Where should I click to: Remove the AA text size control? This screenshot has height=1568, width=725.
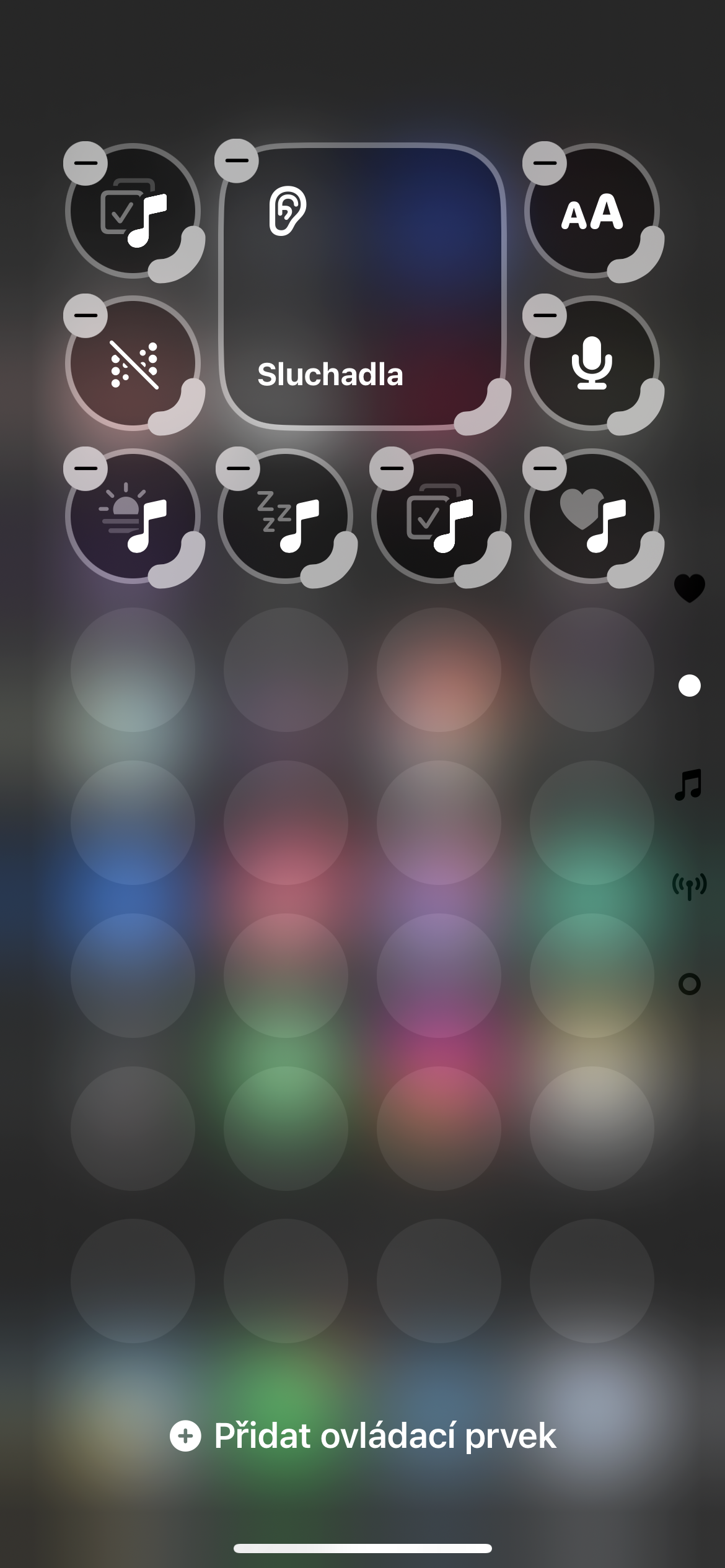(545, 163)
